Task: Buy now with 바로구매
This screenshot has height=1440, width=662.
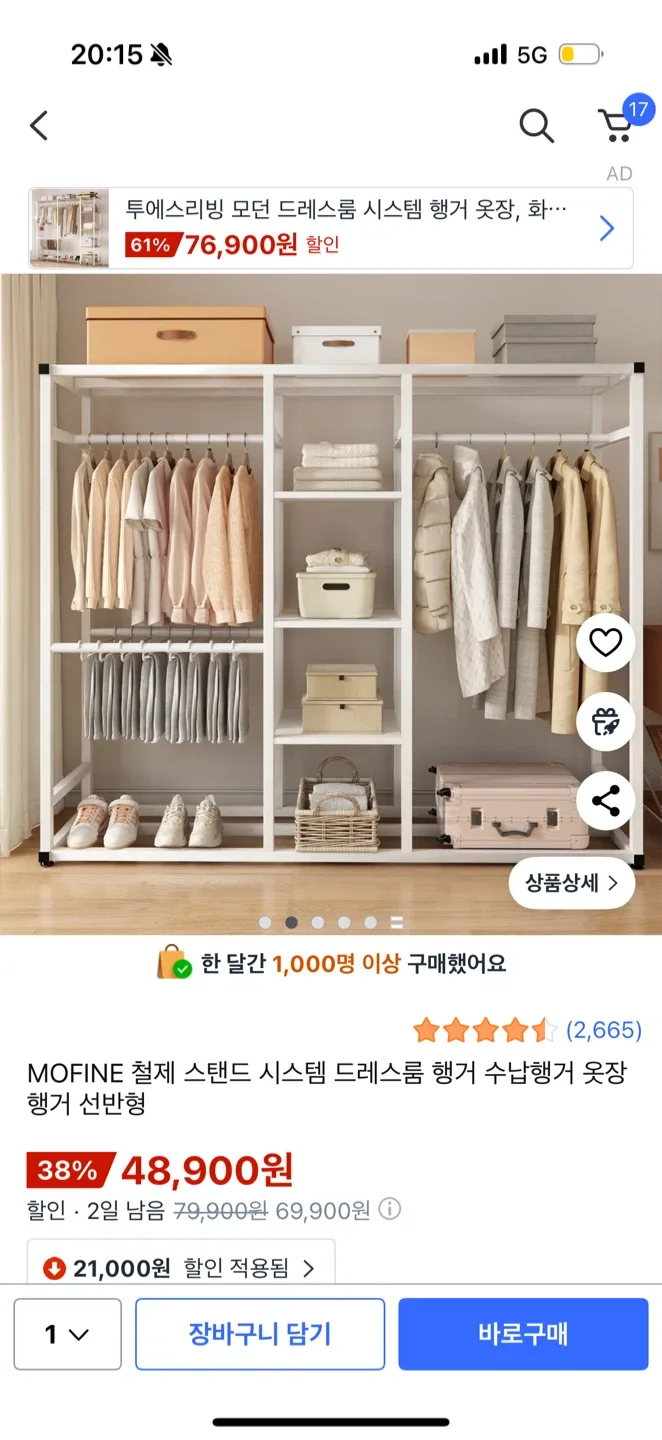Action: click(x=522, y=1334)
